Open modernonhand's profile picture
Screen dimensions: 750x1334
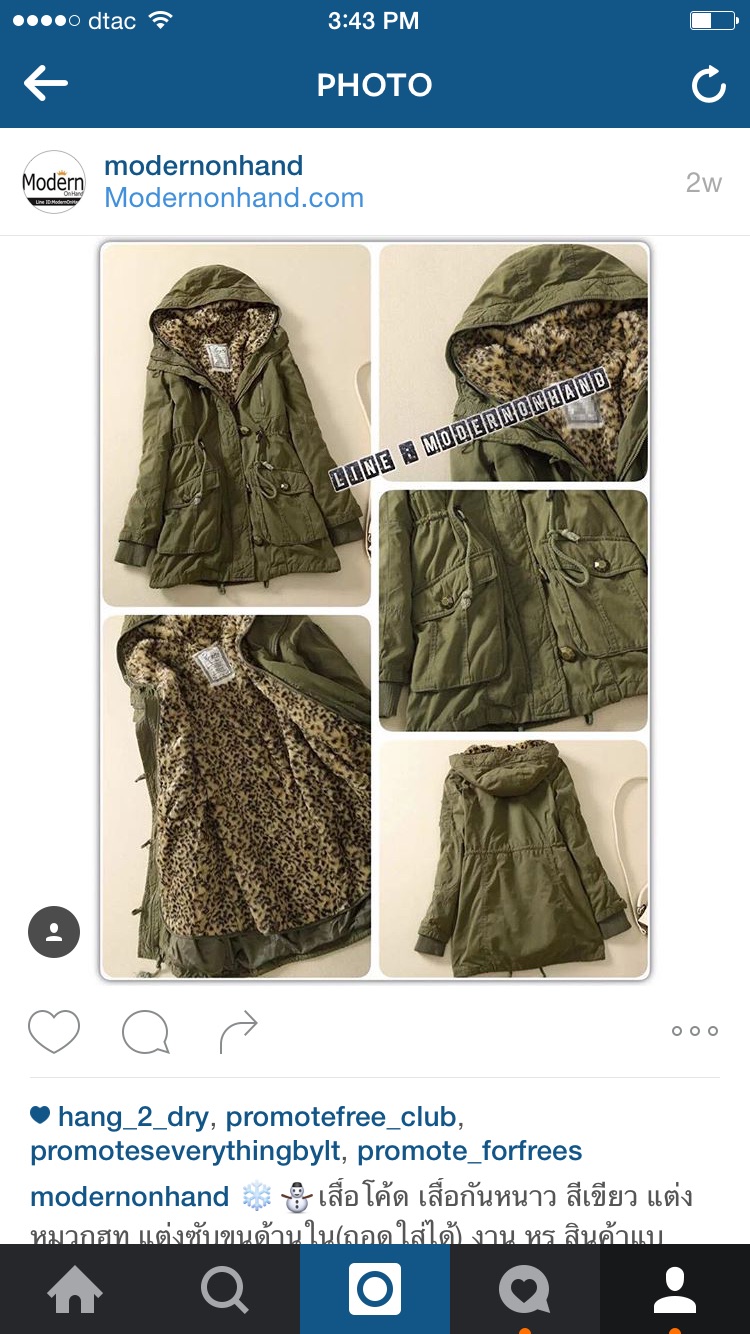tap(54, 182)
